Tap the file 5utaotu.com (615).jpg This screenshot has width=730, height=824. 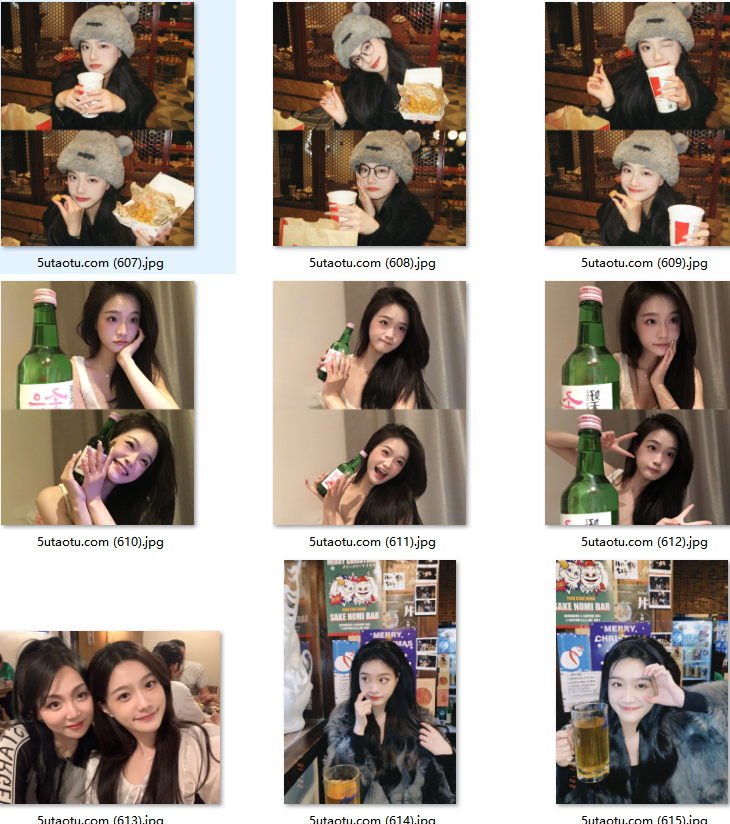pyautogui.click(x=642, y=682)
